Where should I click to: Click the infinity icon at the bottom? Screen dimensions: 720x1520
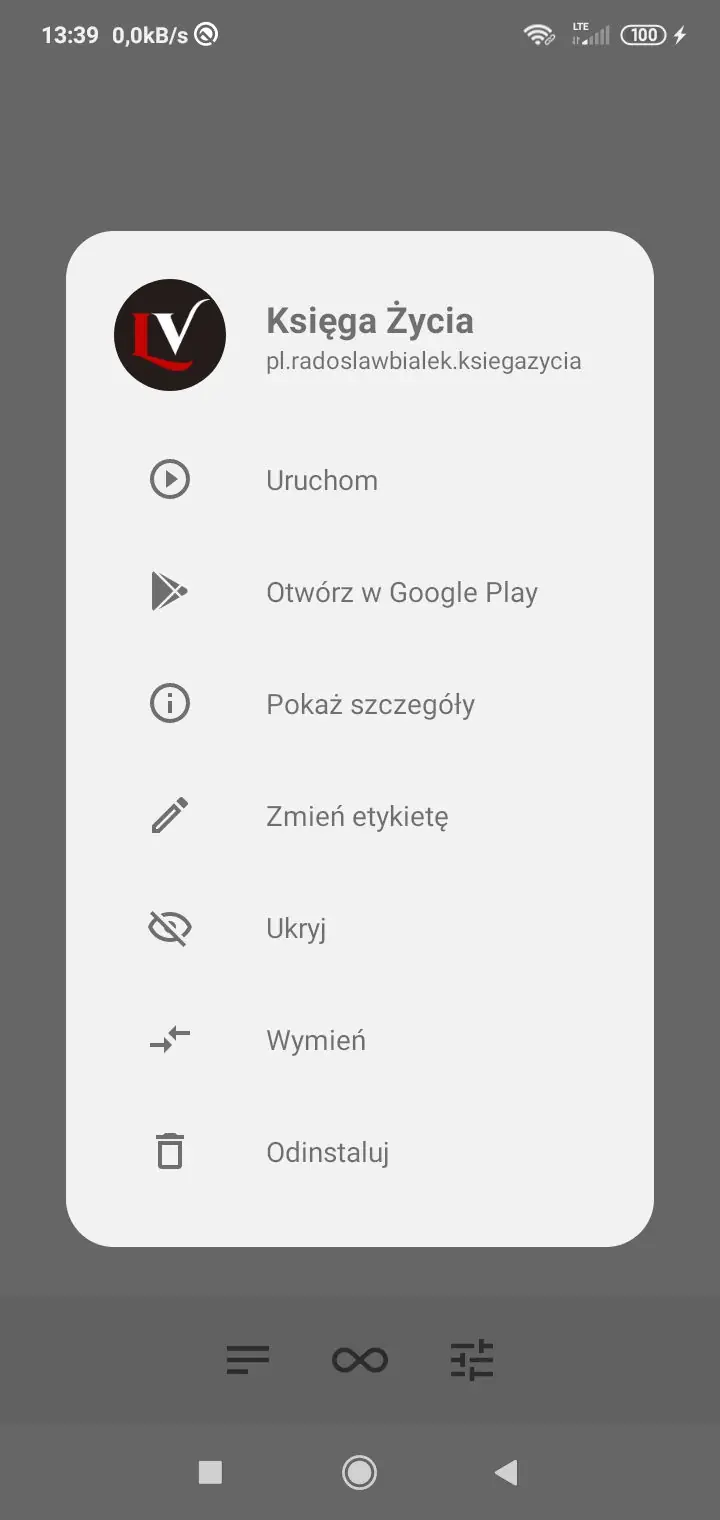pos(360,1359)
